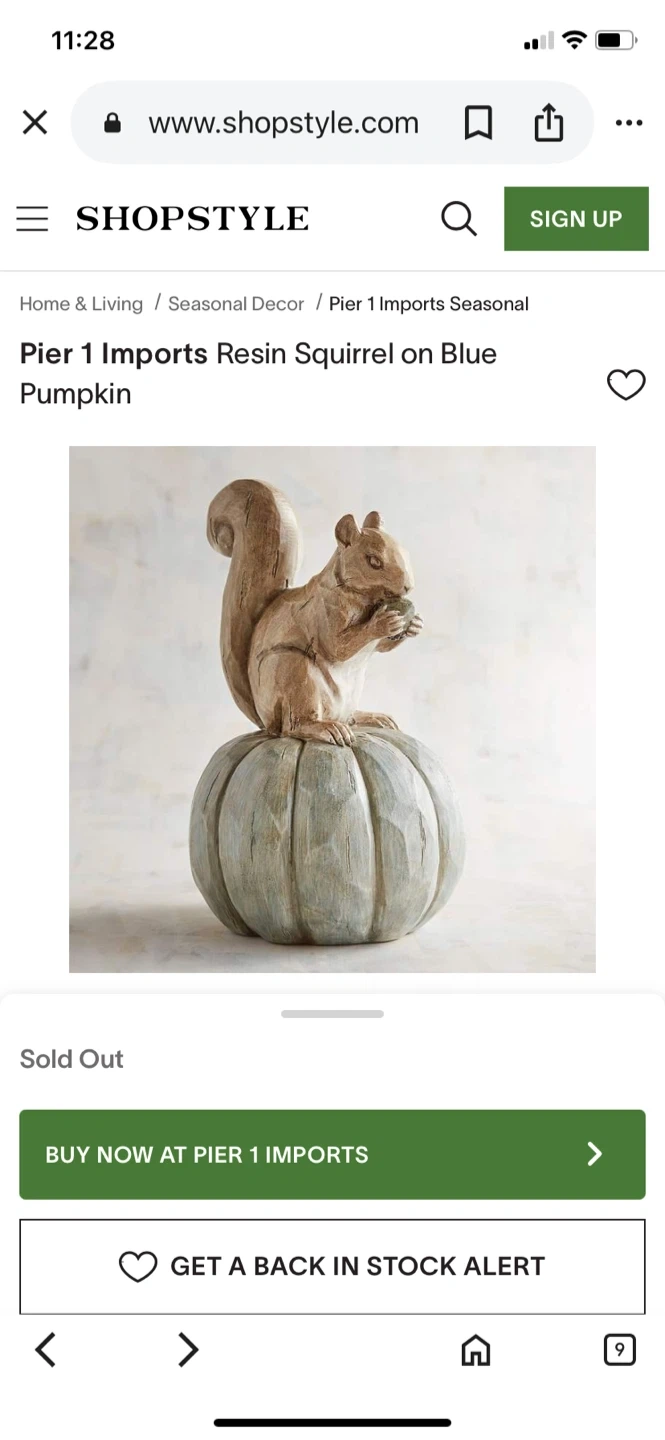The height and width of the screenshot is (1440, 665).
Task: Get a back in stock alert
Action: tap(332, 1266)
